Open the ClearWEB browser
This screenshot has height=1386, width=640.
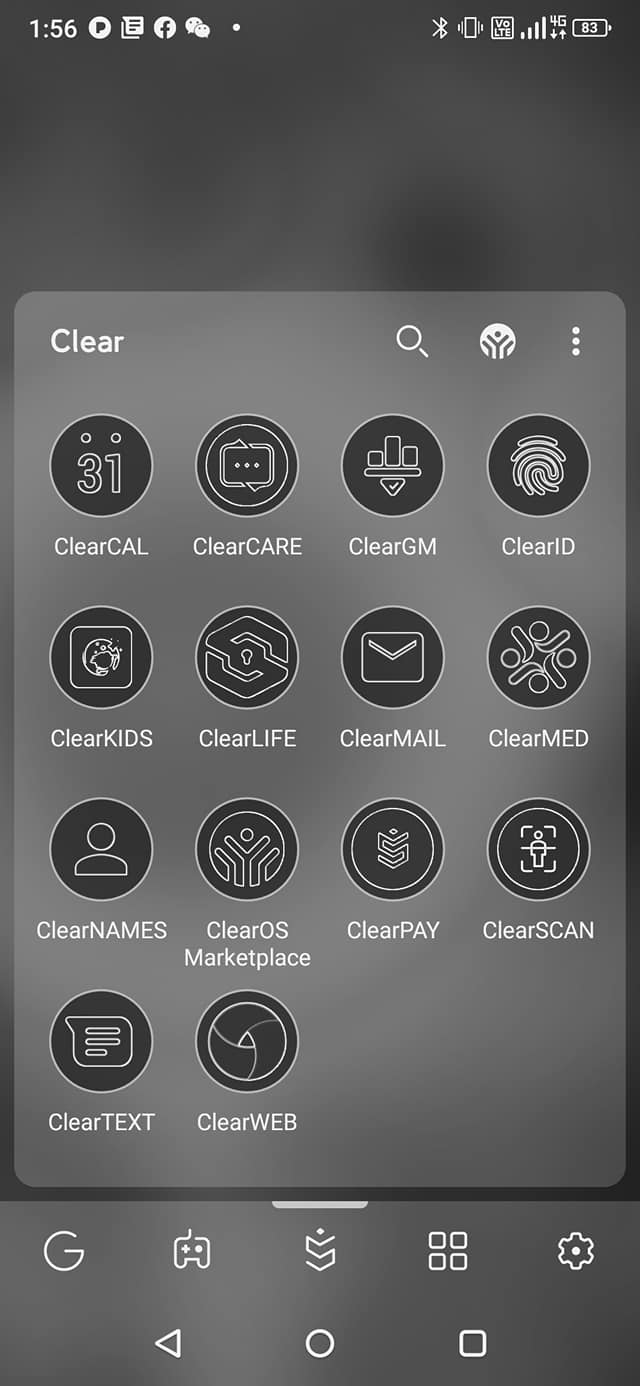pyautogui.click(x=247, y=1042)
